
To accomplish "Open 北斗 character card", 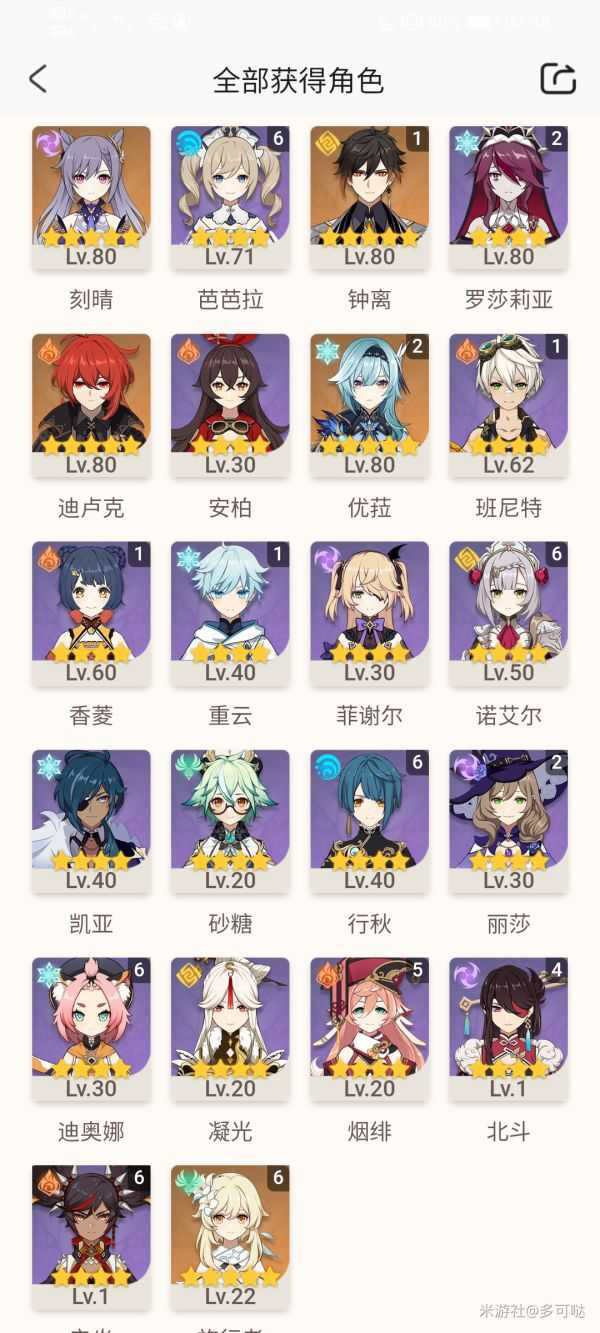I will 508,1029.
